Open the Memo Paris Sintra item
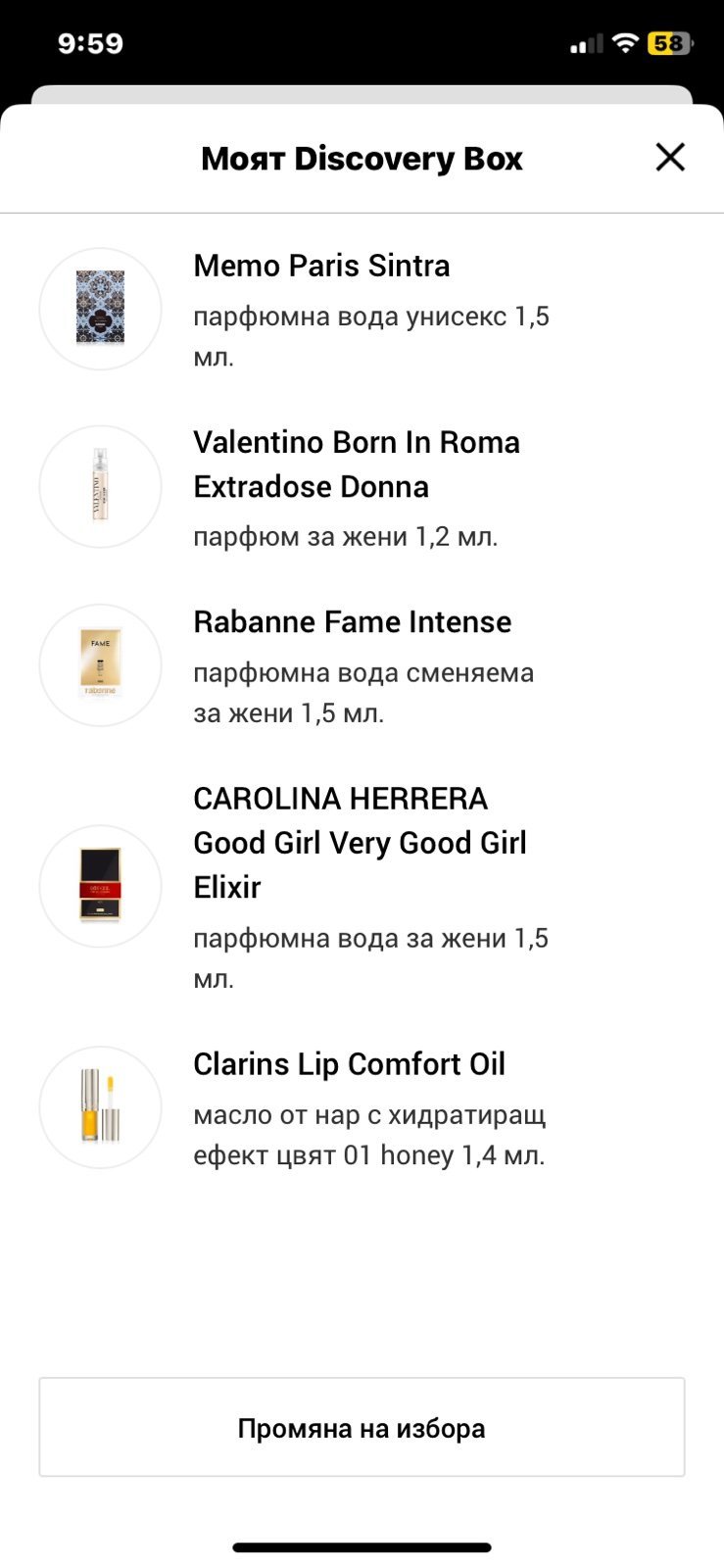The image size is (724, 1568). tap(321, 266)
